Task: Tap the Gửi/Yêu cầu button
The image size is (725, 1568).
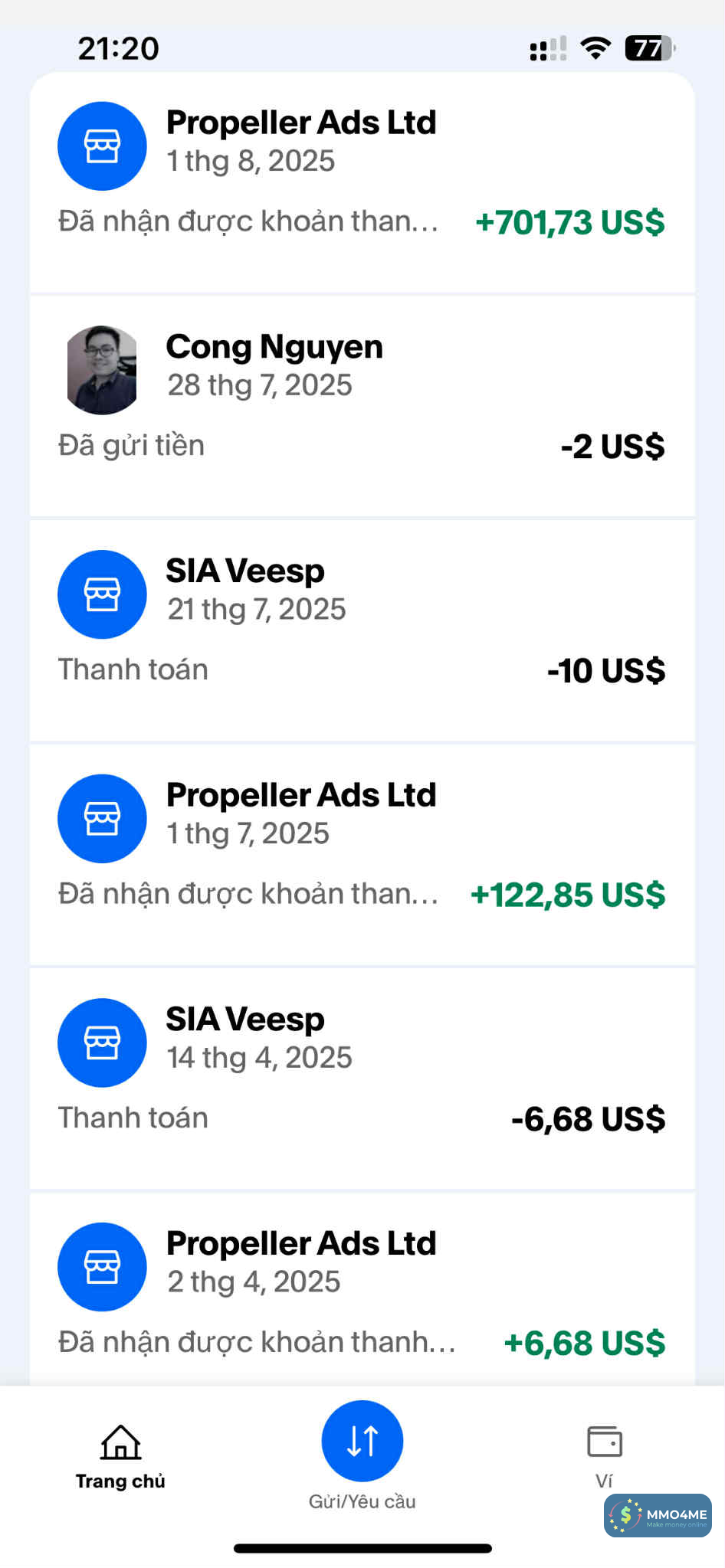Action: (362, 1442)
